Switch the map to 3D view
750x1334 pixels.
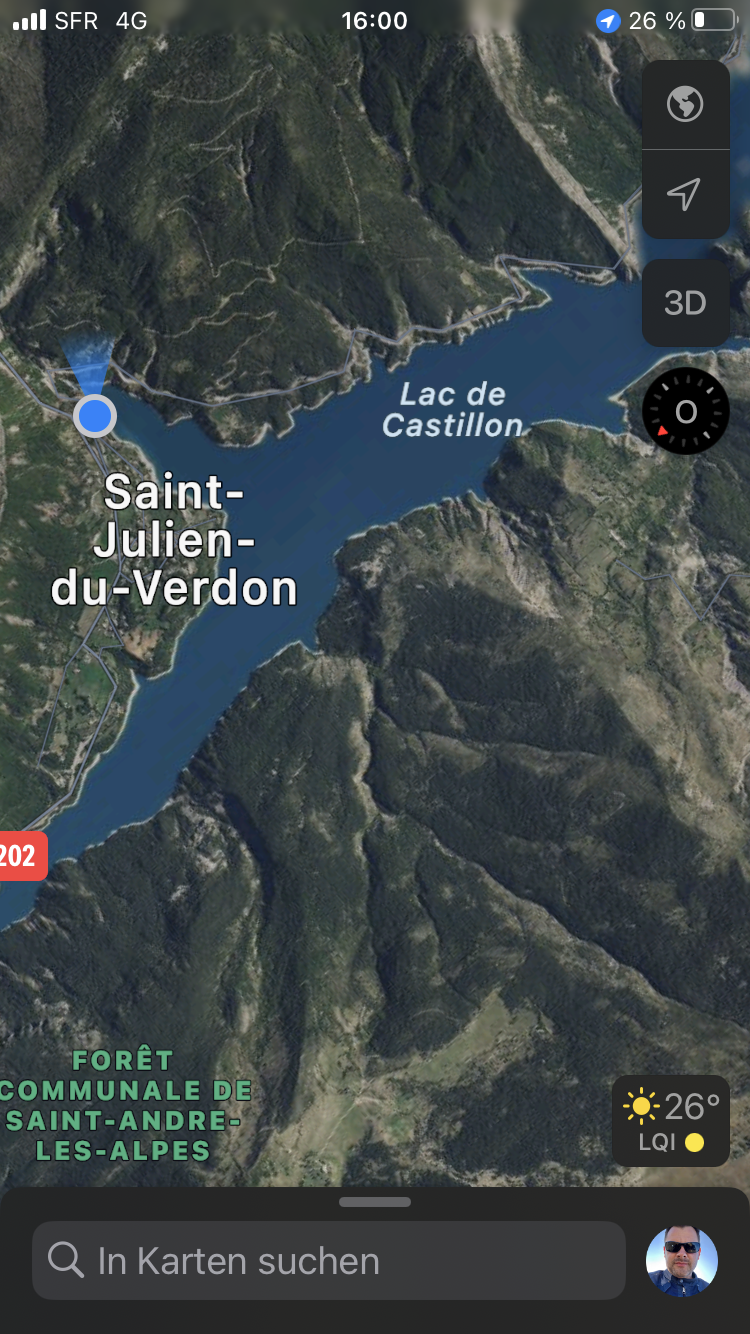coord(685,303)
